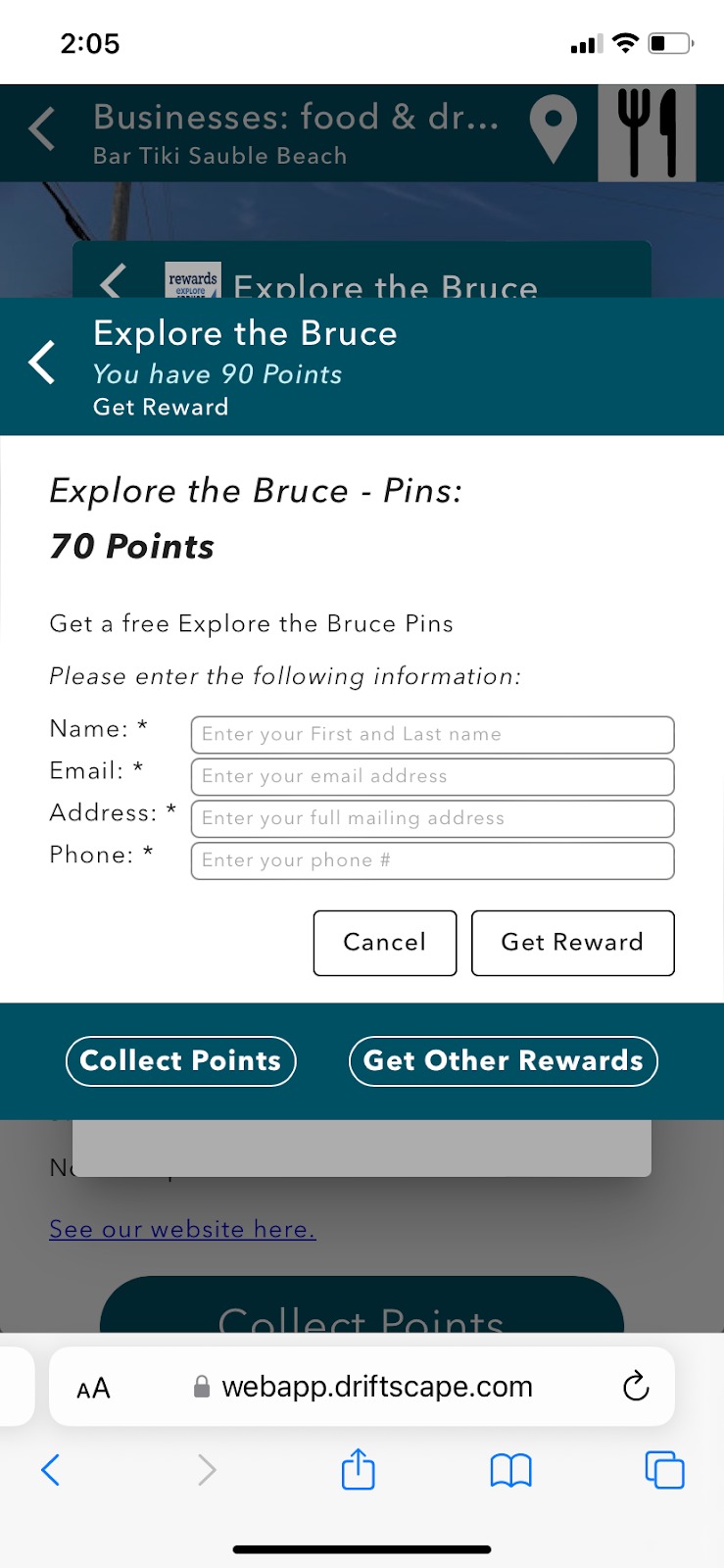Screen dimensions: 724x1568
Task: Open Get Other Rewards
Action: (x=503, y=1060)
